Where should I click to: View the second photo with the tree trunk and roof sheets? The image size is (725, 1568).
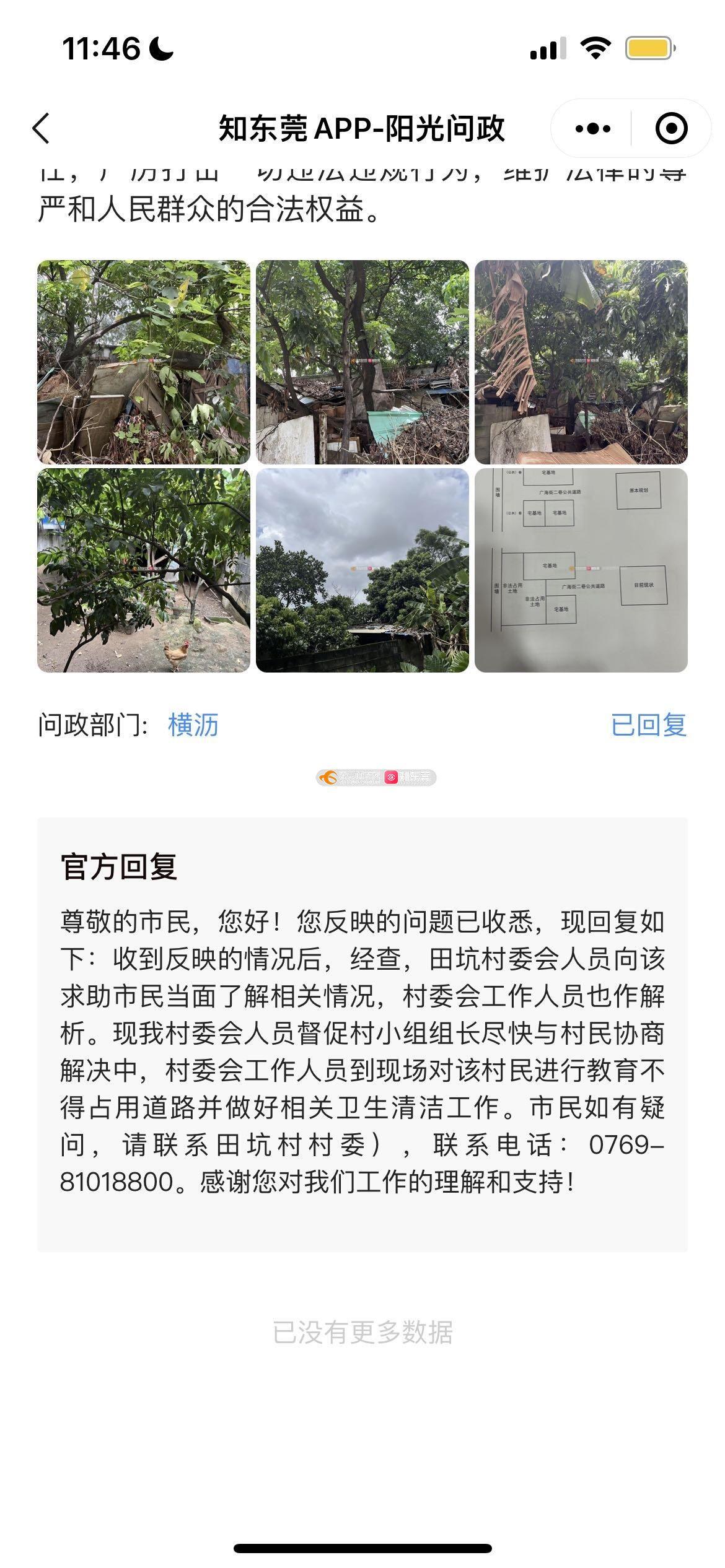(362, 362)
